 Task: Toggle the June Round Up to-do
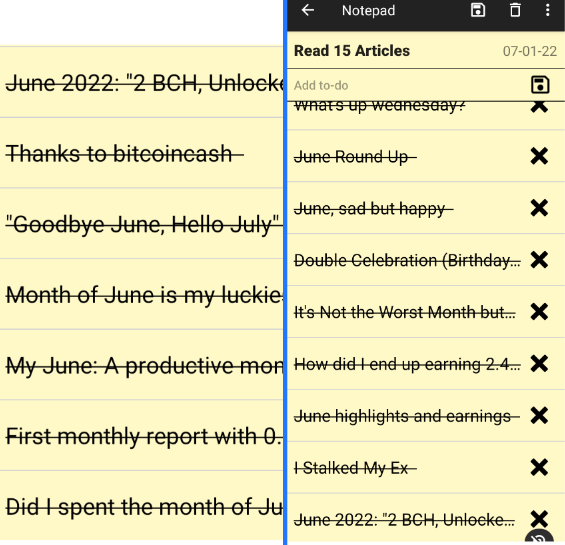tap(355, 157)
